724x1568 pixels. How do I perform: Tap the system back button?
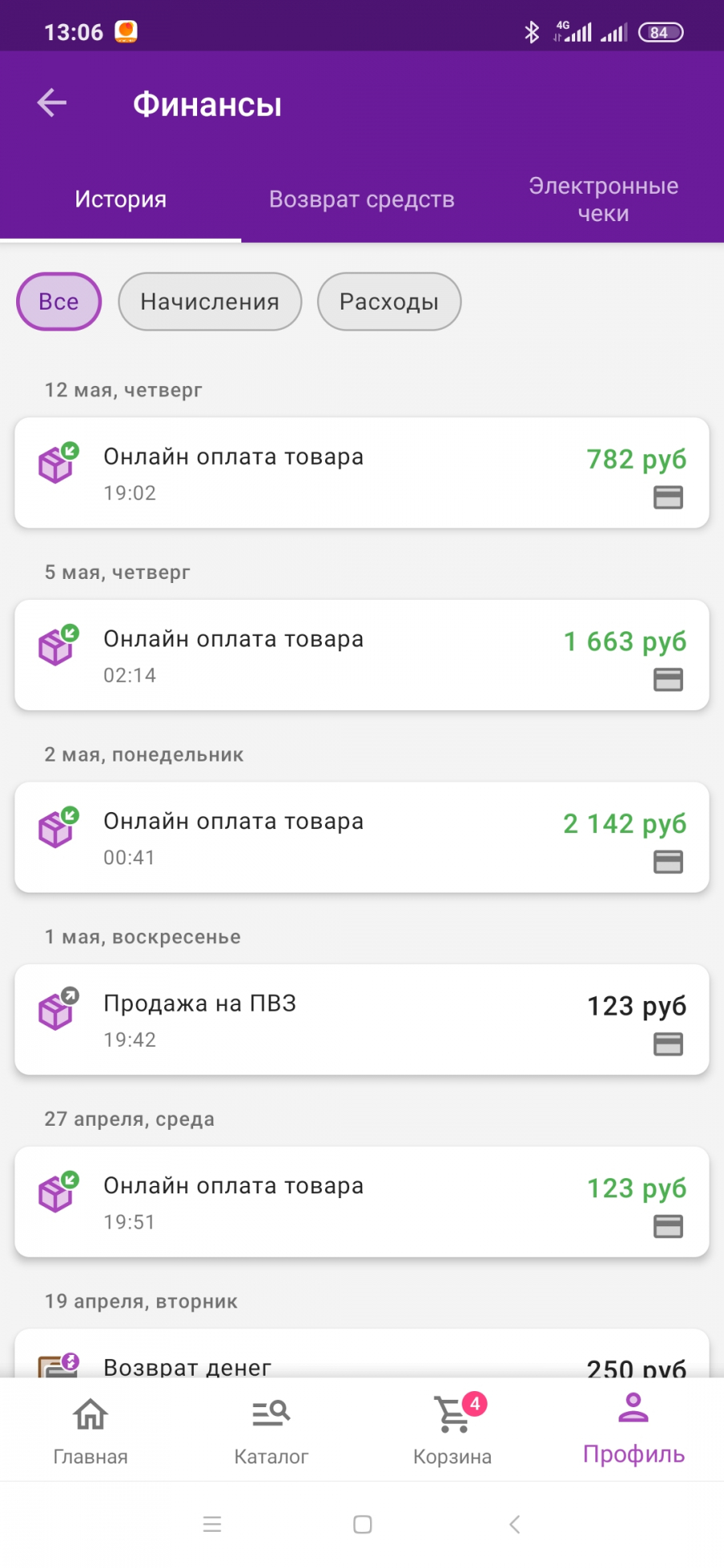(x=515, y=1524)
